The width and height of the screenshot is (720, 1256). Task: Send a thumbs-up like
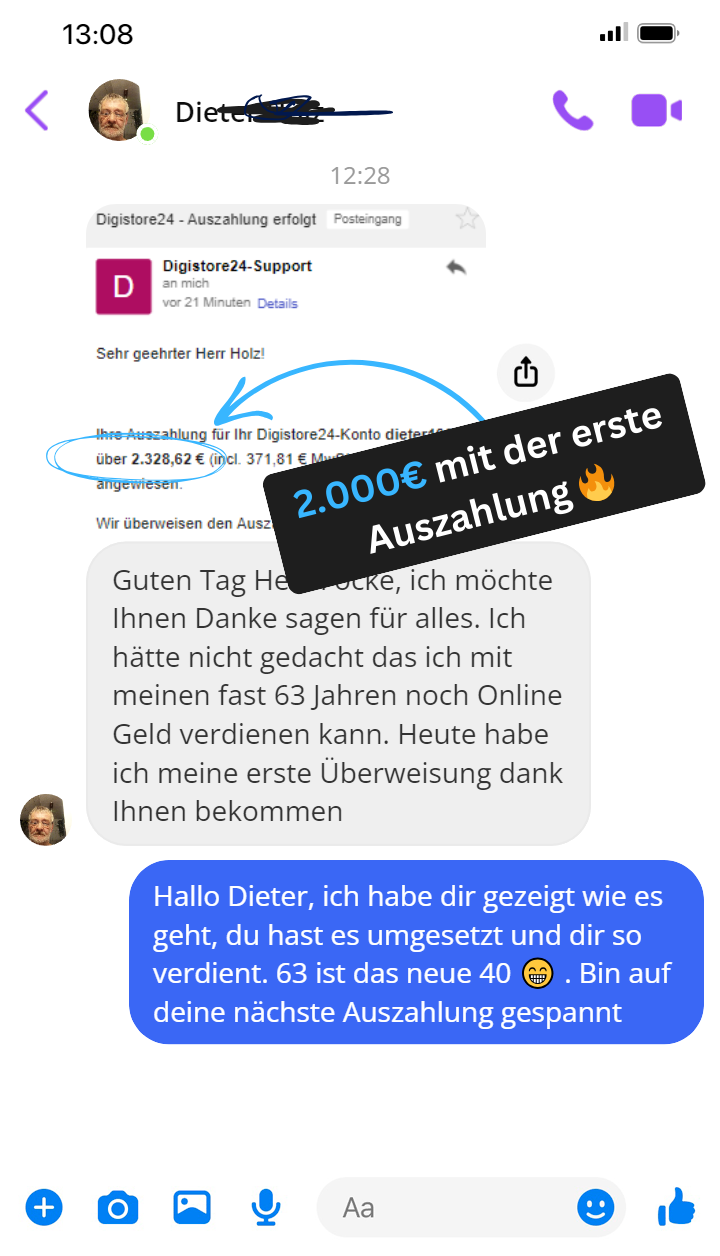(677, 1207)
